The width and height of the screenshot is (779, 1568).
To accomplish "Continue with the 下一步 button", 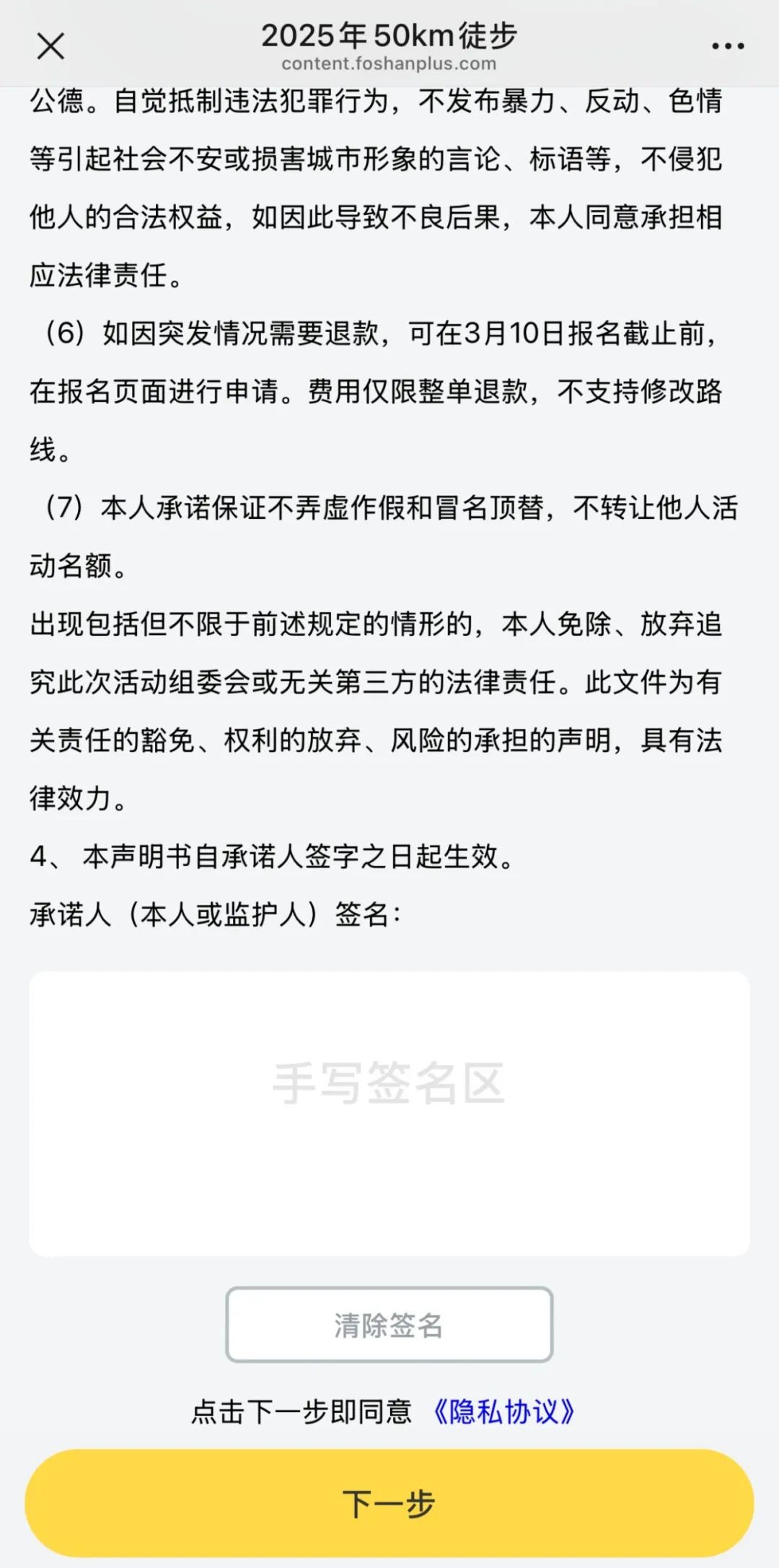I will (x=389, y=1503).
